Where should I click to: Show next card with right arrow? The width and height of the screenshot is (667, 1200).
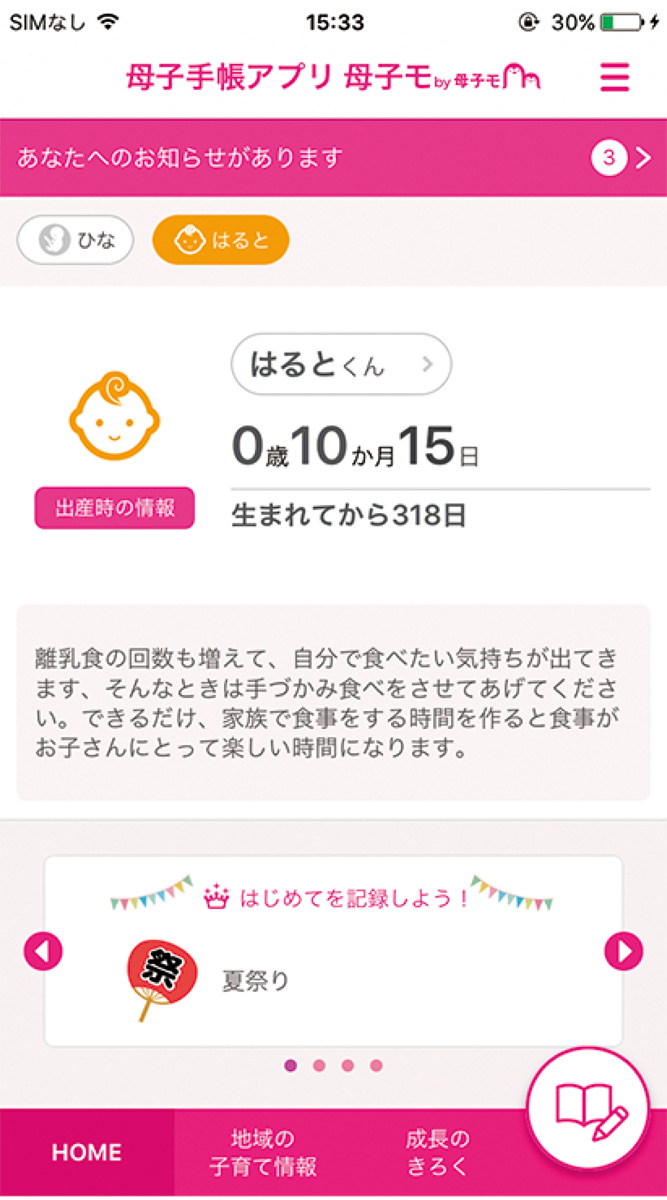[624, 950]
